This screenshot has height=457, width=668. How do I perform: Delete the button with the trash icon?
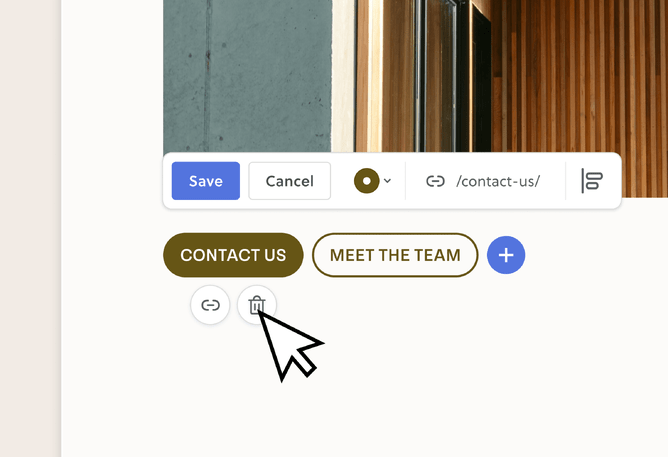[x=256, y=305]
